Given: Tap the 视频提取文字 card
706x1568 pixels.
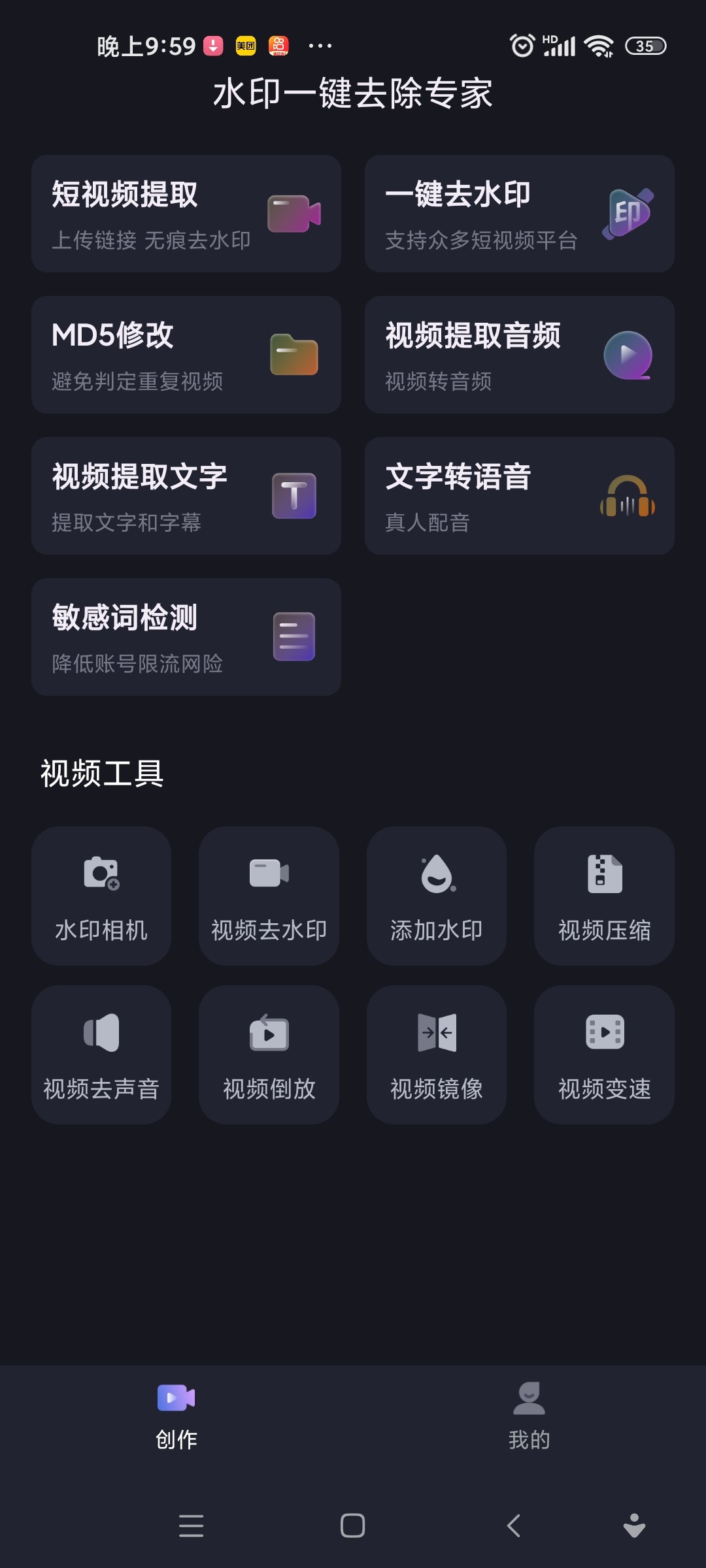Looking at the screenshot, I should (x=186, y=496).
